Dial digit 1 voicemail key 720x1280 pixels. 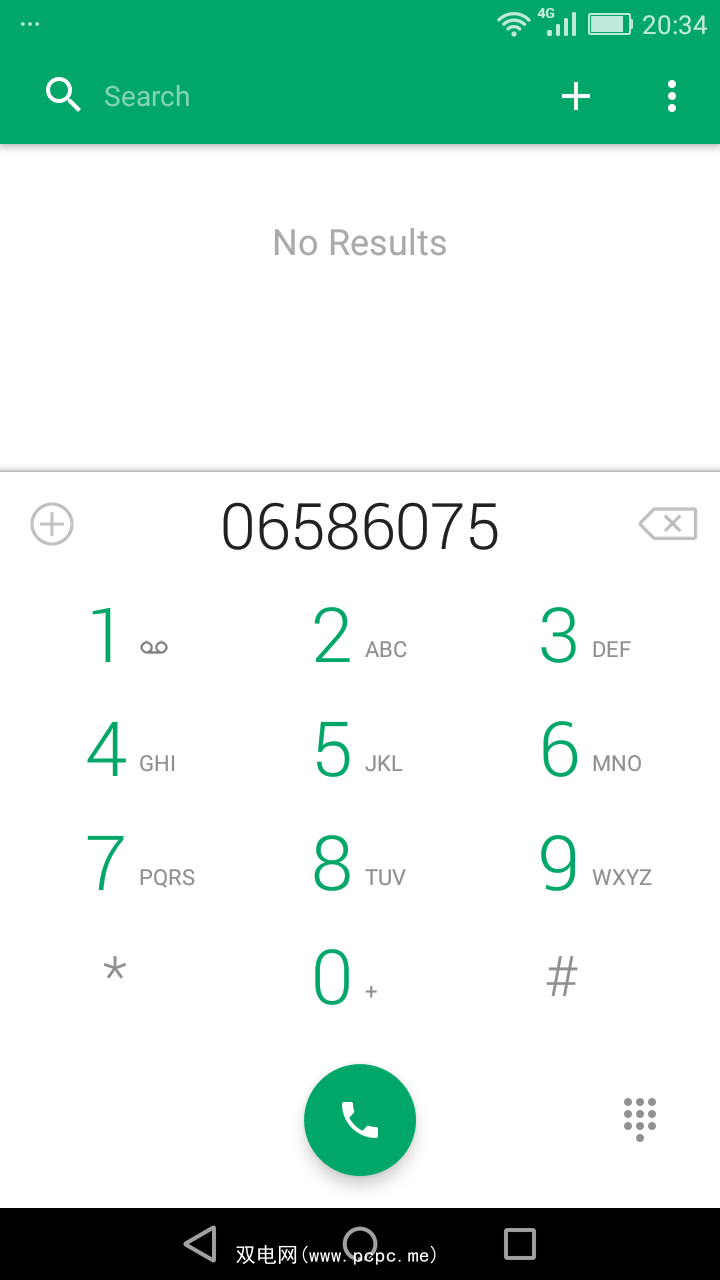click(130, 637)
